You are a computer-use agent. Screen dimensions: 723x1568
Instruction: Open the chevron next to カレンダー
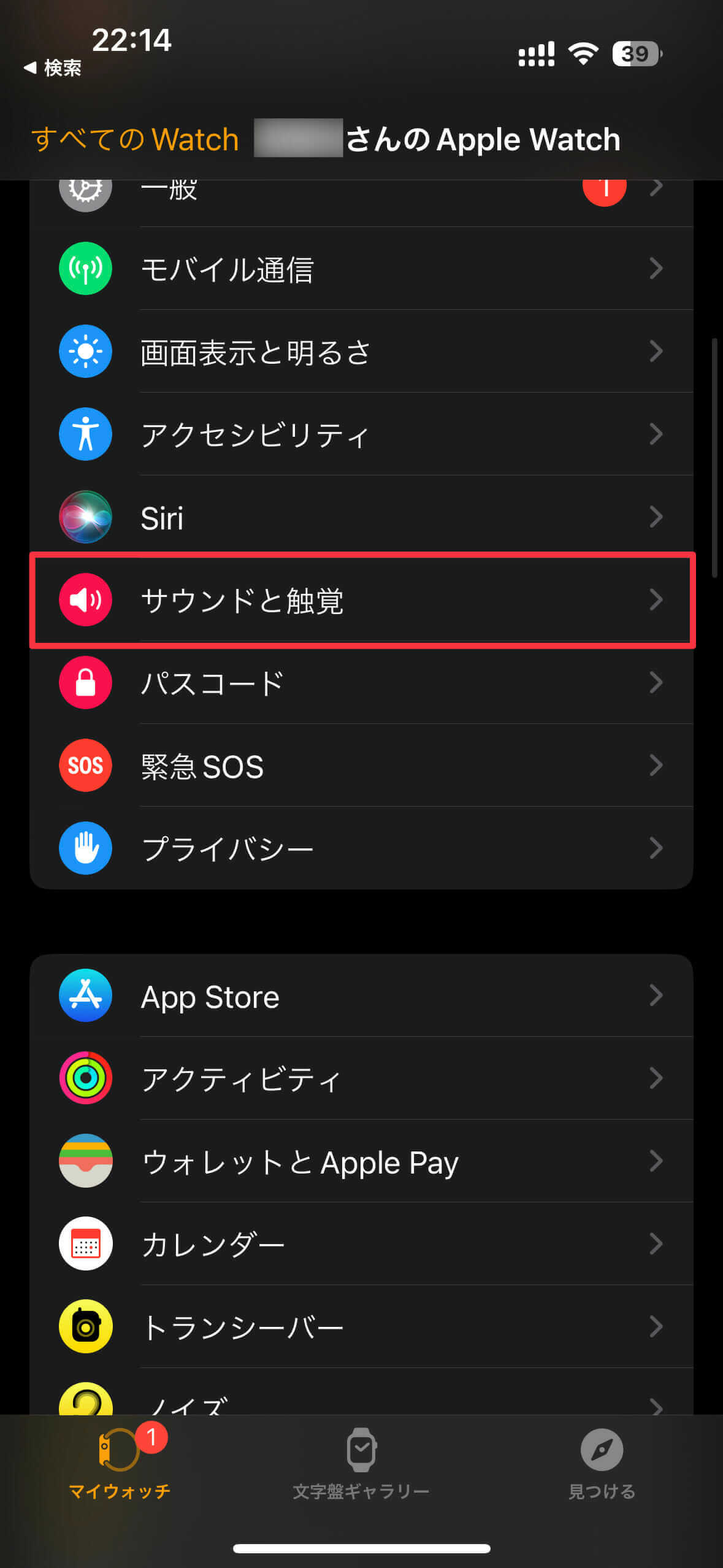tap(656, 1243)
